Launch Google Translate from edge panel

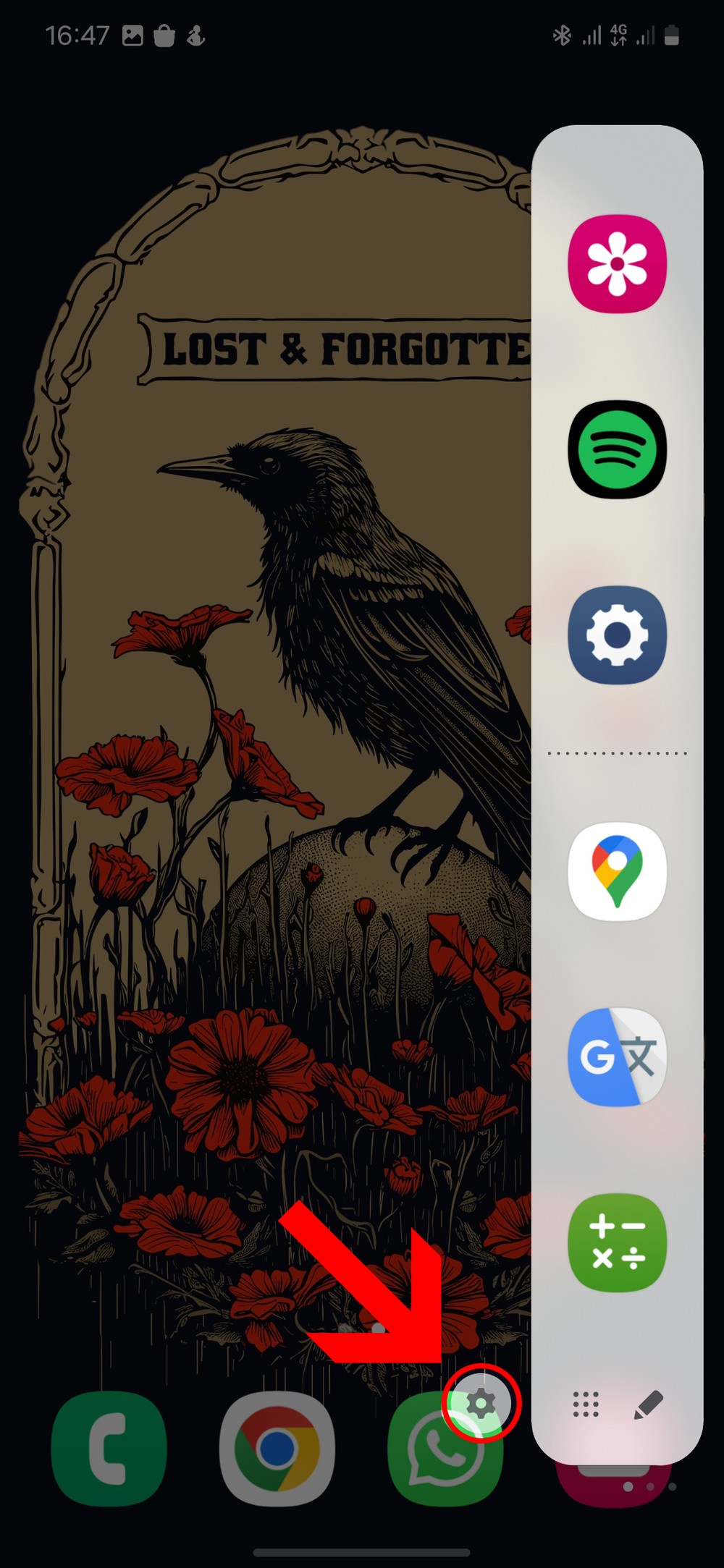pos(617,1056)
